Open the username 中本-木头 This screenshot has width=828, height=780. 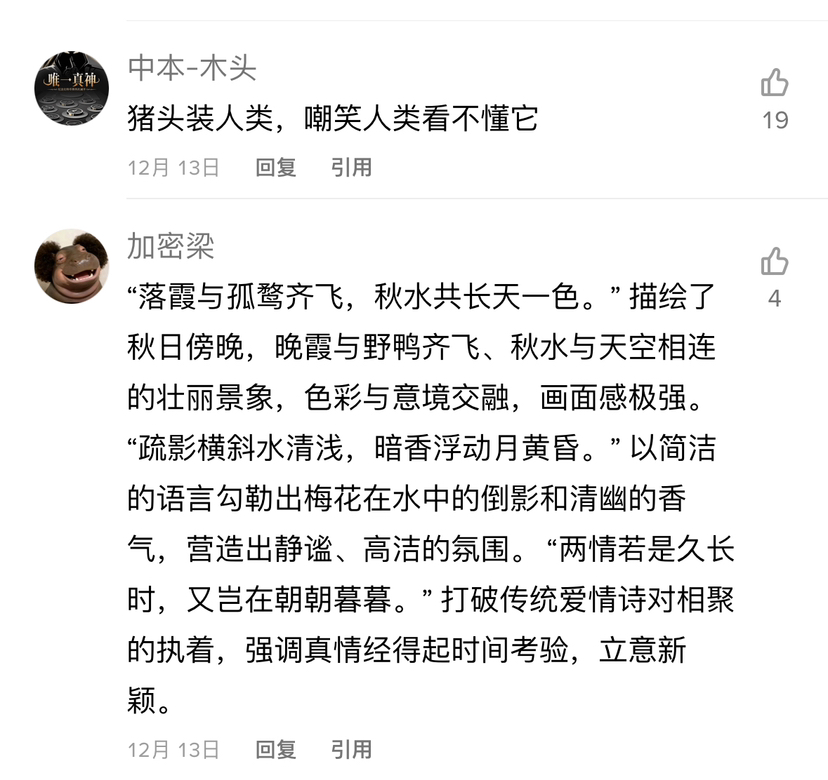tap(192, 68)
